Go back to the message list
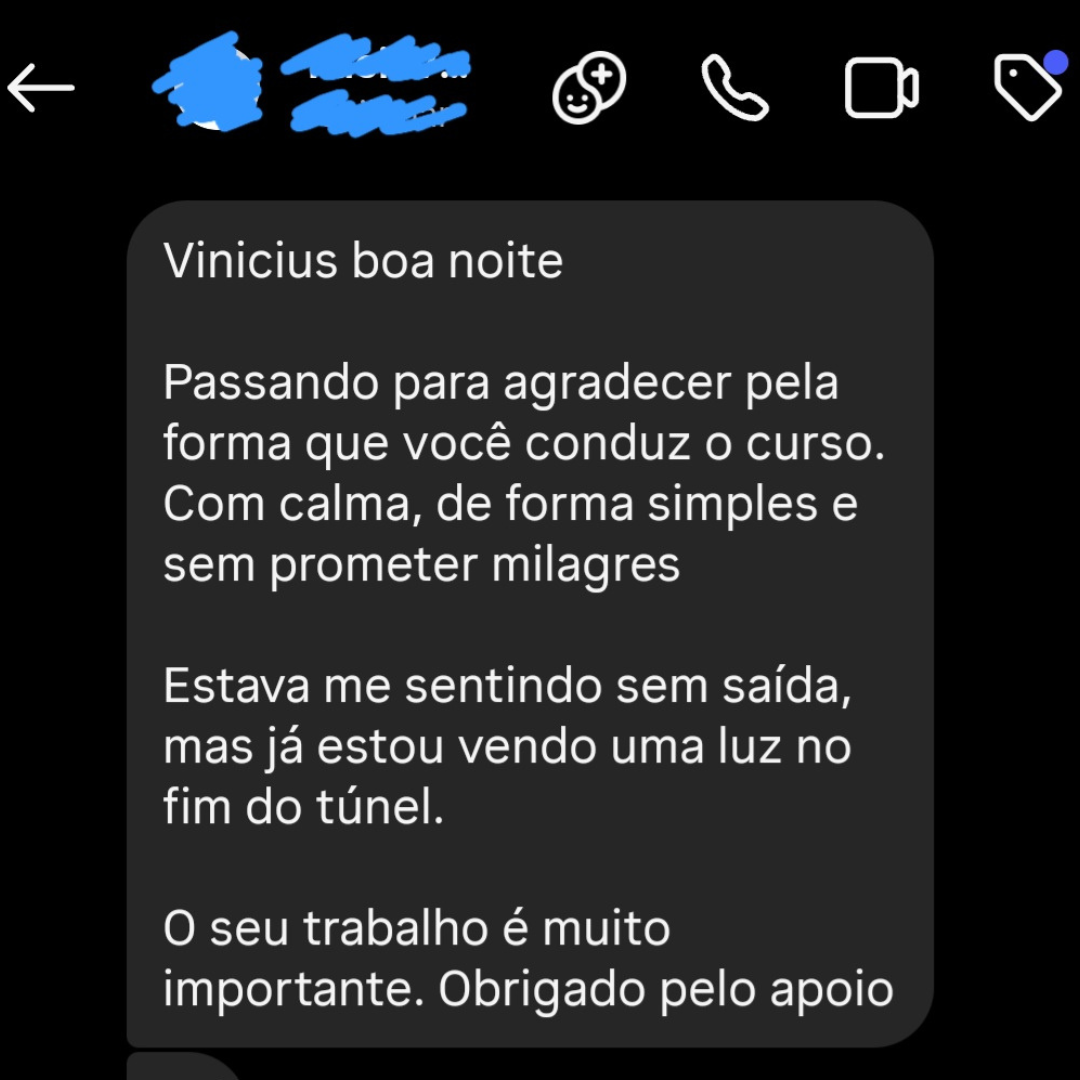Image resolution: width=1080 pixels, height=1080 pixels. 41,88
